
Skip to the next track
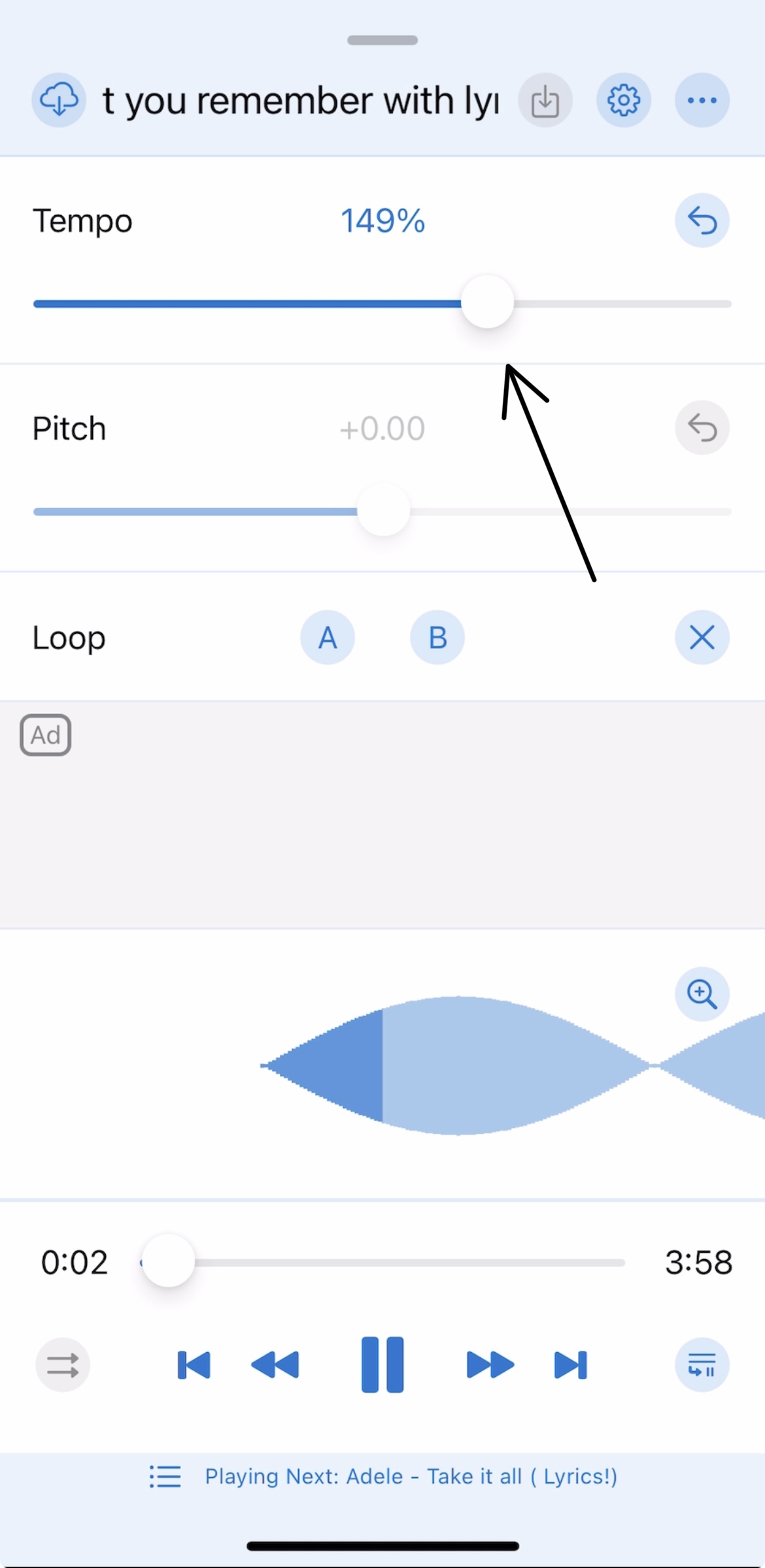point(570,1365)
